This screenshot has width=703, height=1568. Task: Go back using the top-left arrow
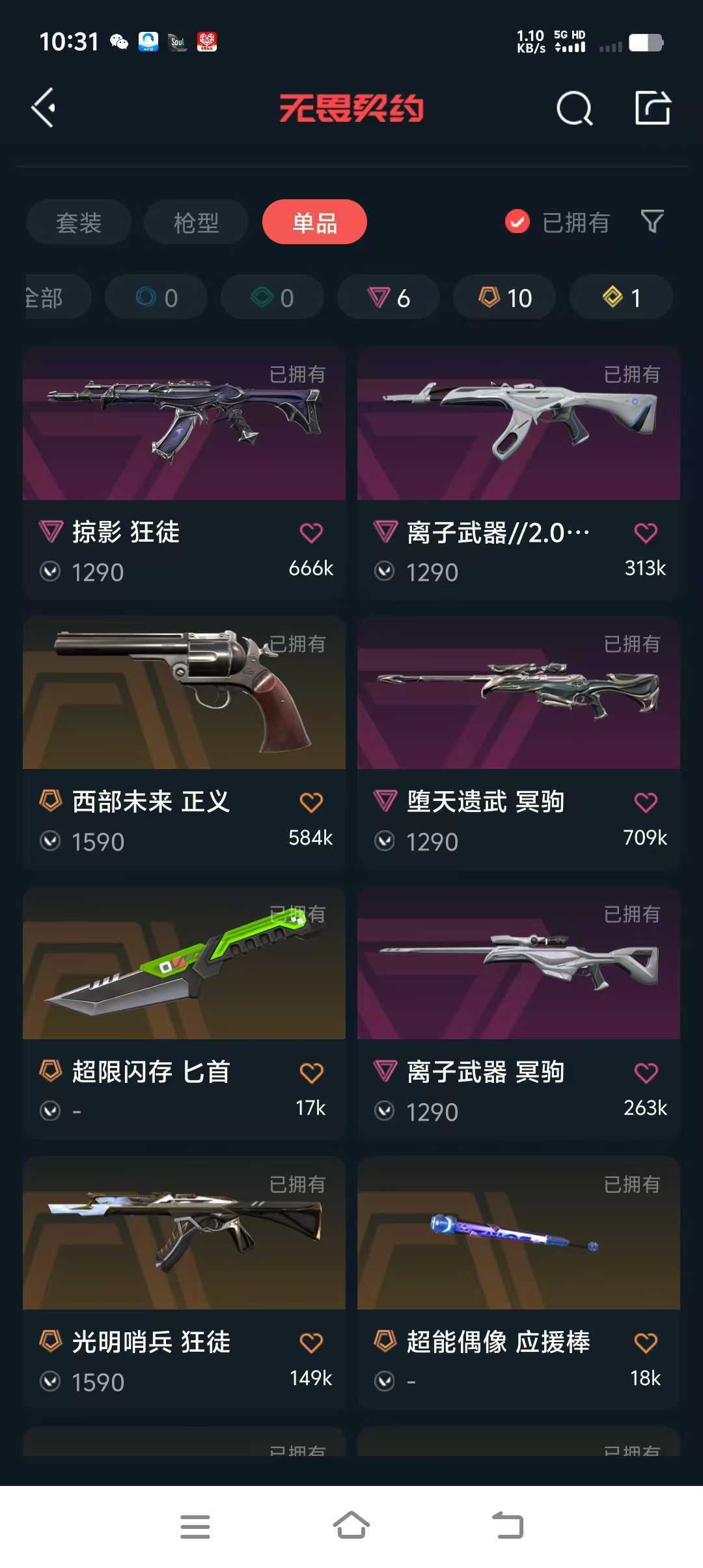44,107
